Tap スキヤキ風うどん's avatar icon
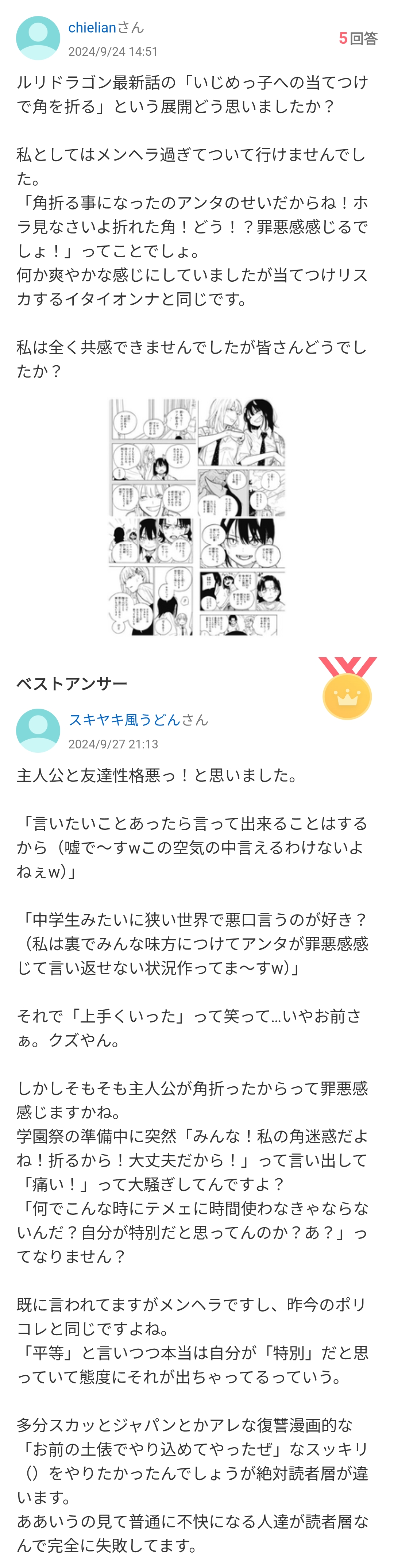This screenshot has width=394, height=1568. coord(38,731)
